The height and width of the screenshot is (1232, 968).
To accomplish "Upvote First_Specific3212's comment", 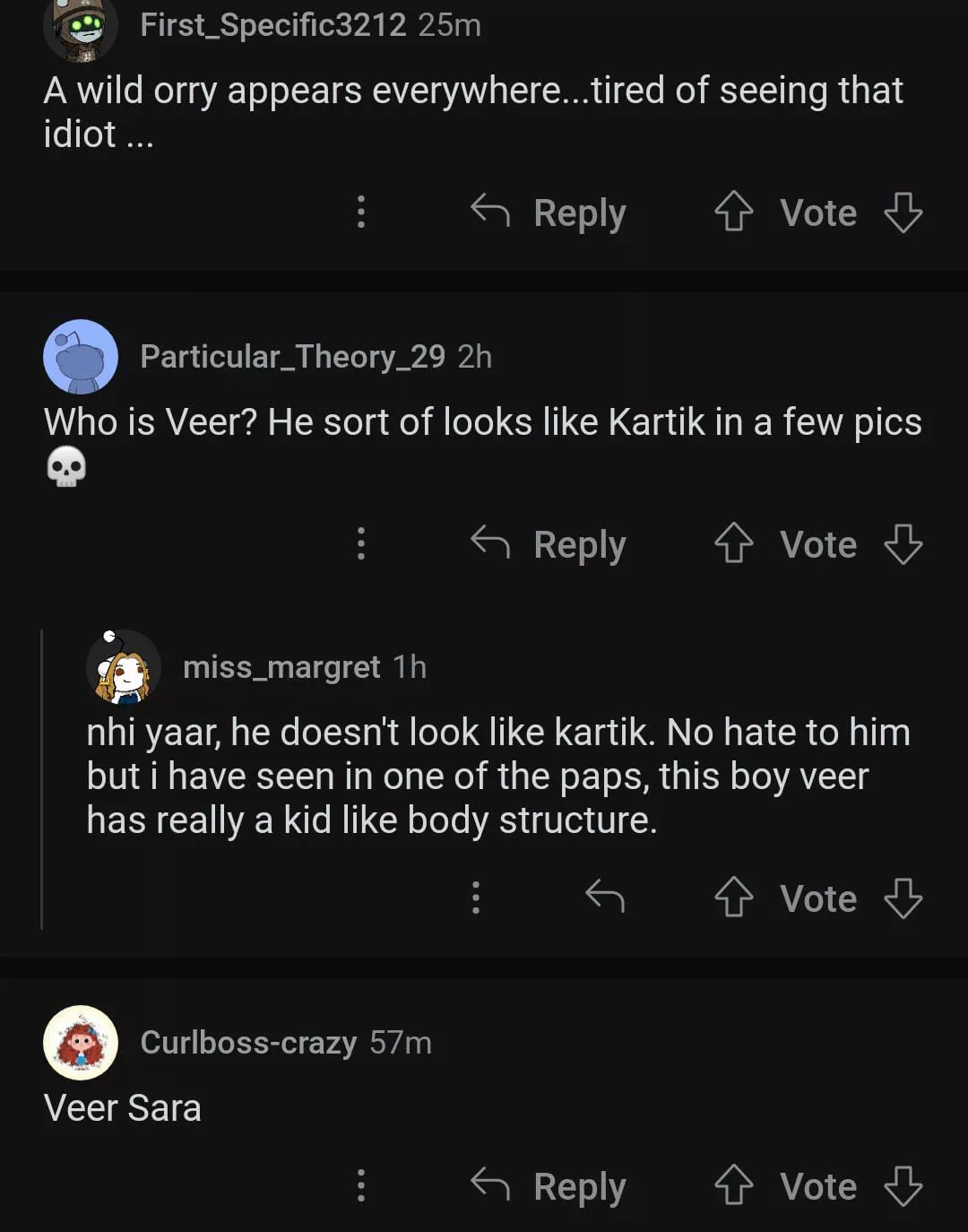I will pyautogui.click(x=733, y=213).
